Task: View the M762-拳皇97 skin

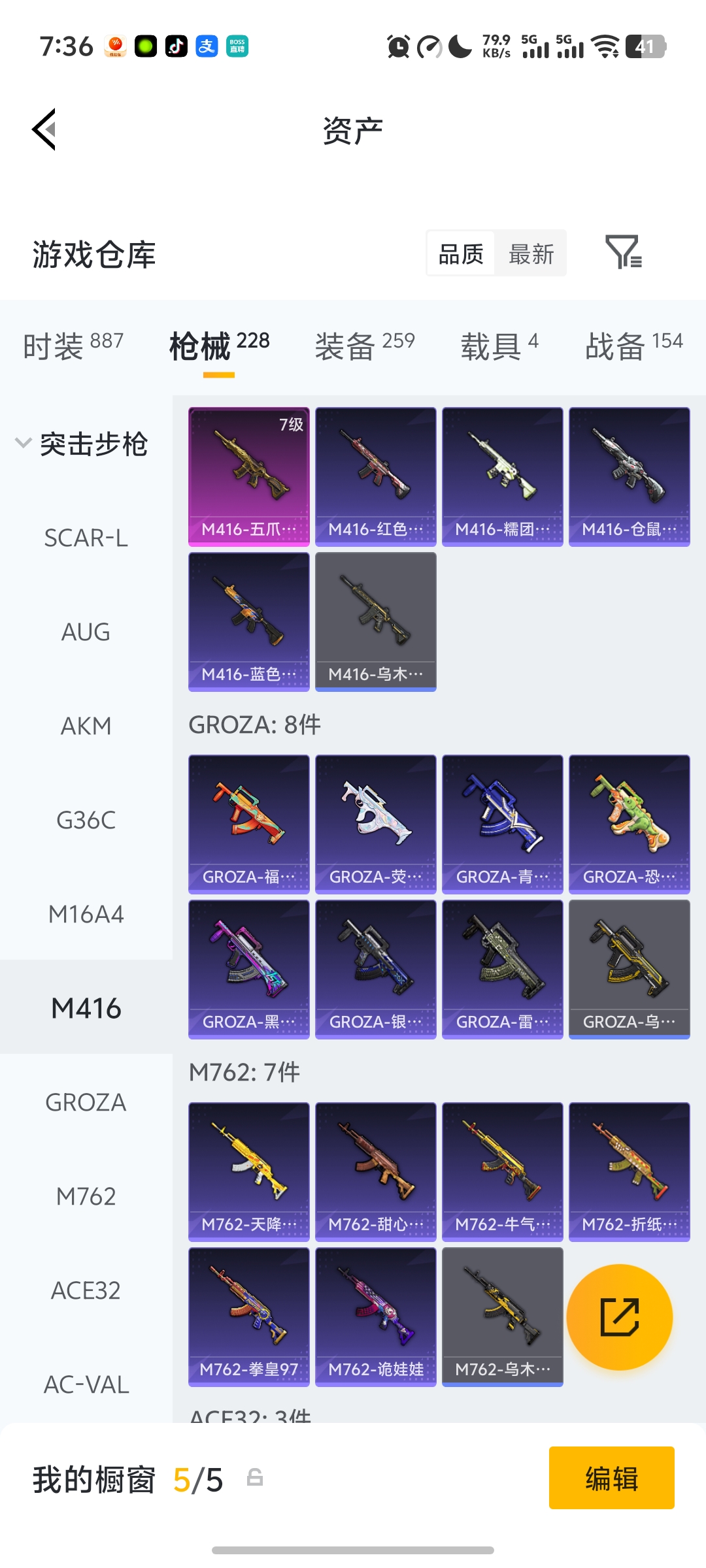Action: click(248, 1318)
